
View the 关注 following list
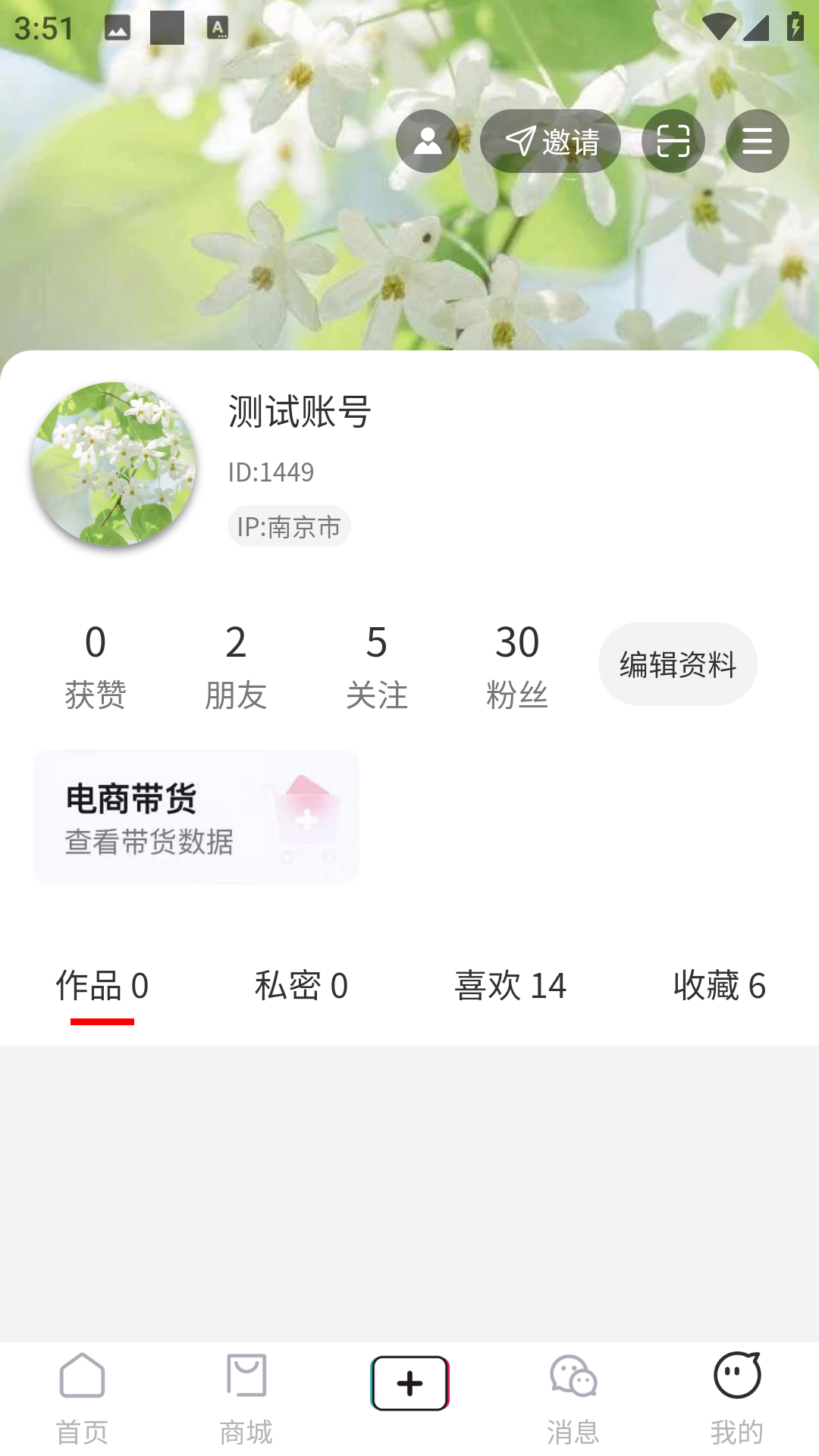[x=377, y=665]
